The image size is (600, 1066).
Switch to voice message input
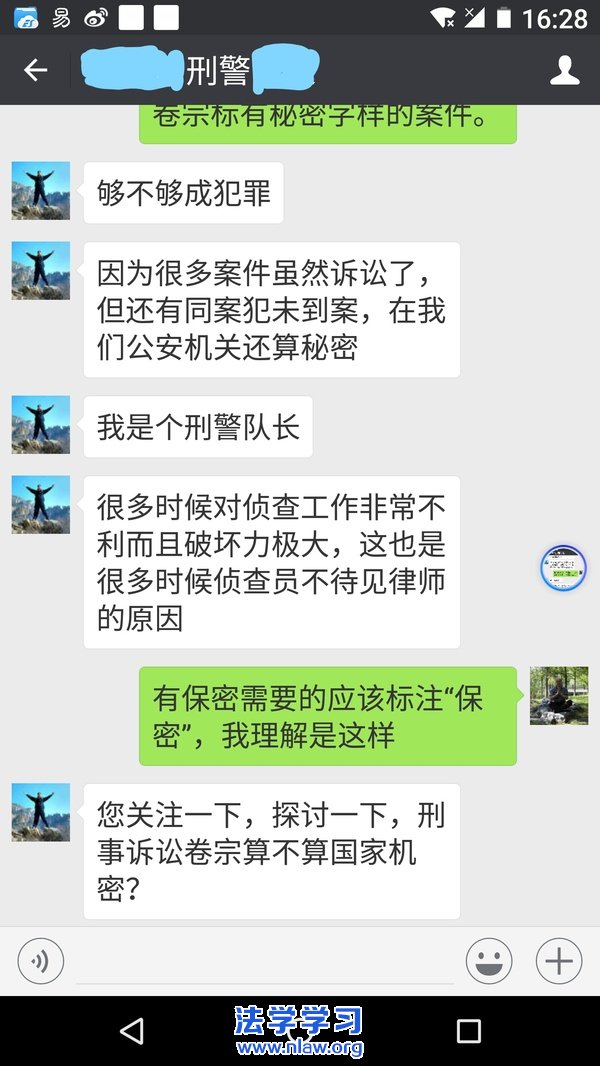(41, 962)
